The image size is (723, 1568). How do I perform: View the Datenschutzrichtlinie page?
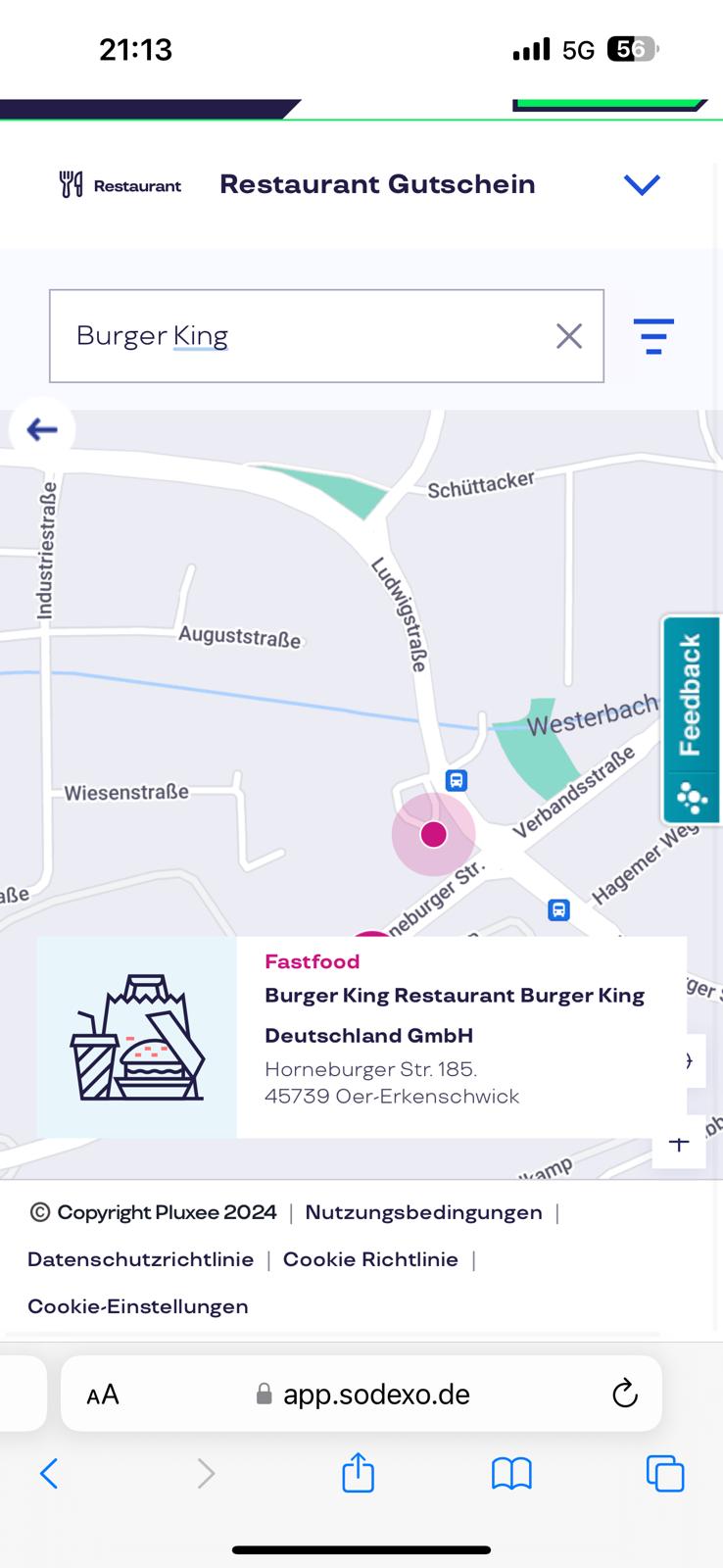[140, 1259]
